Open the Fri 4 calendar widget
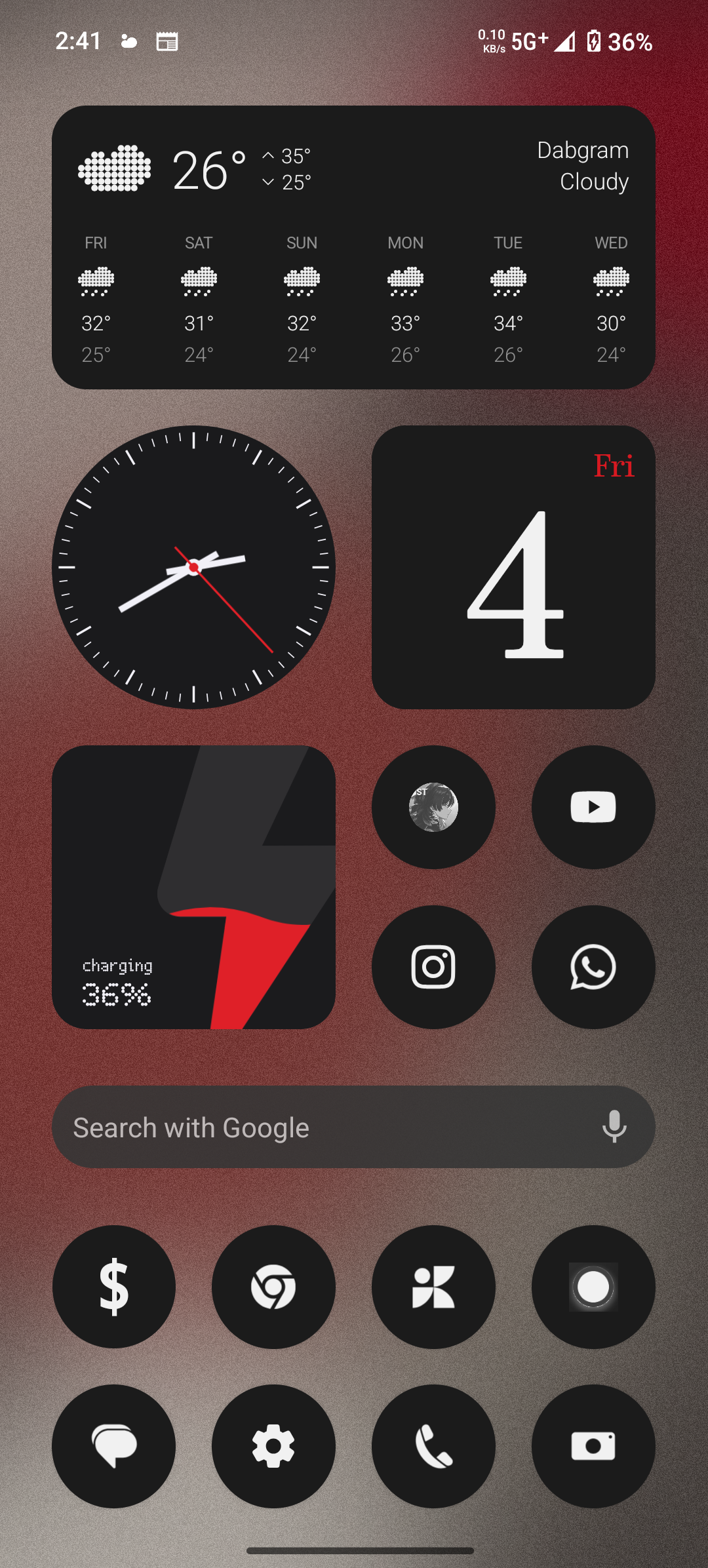This screenshot has width=708, height=1568. (513, 567)
